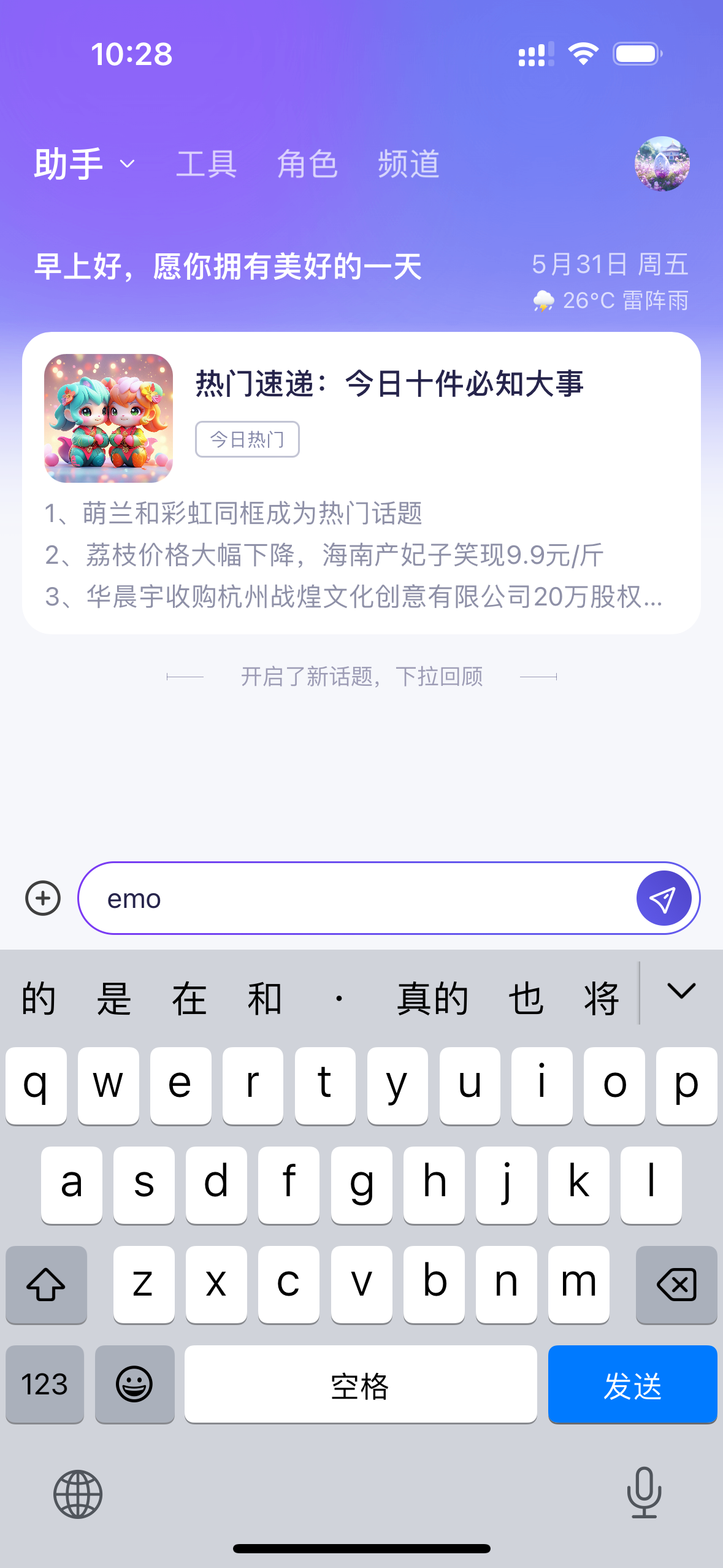This screenshot has width=723, height=1568.
Task: Switch to the 频道 tab
Action: 408,164
